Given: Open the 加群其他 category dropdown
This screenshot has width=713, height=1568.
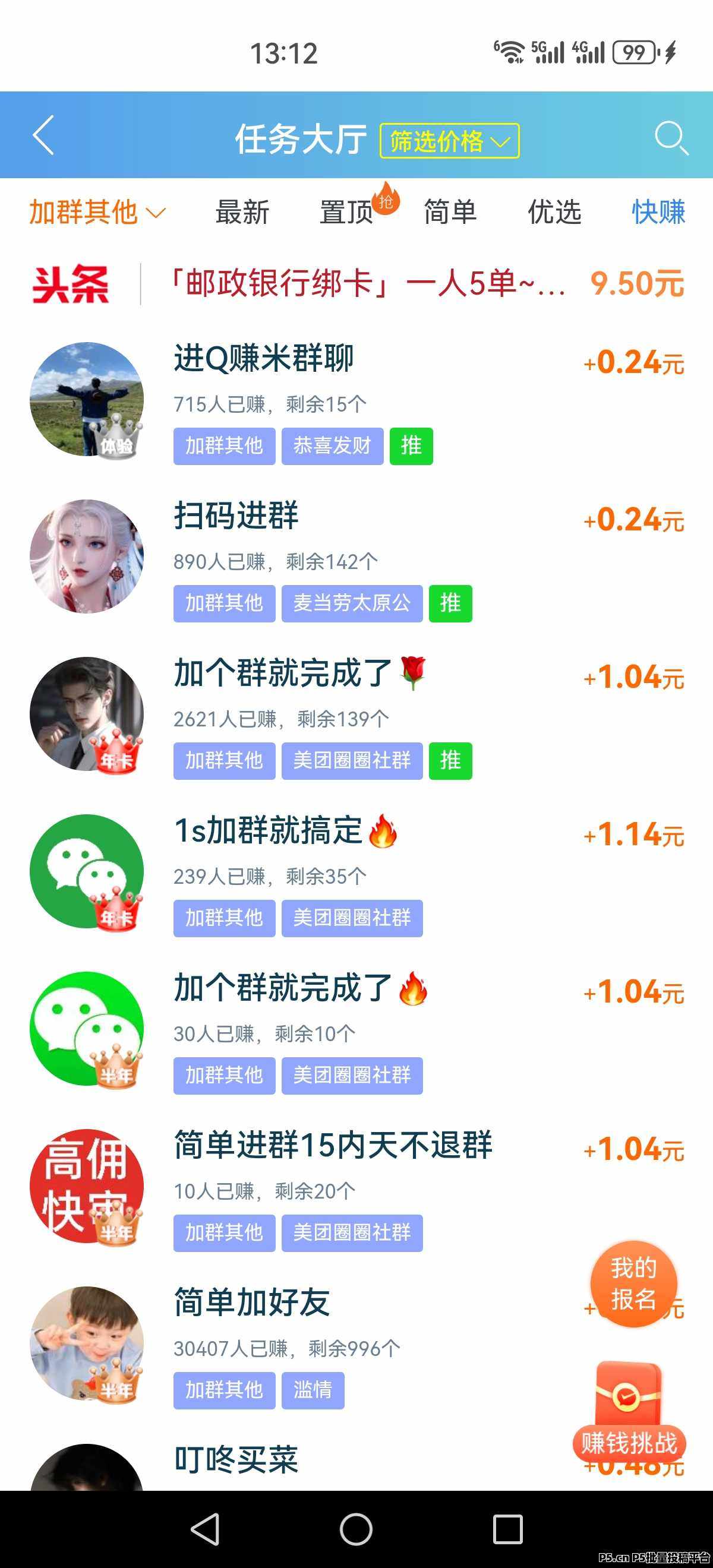Looking at the screenshot, I should tap(97, 213).
